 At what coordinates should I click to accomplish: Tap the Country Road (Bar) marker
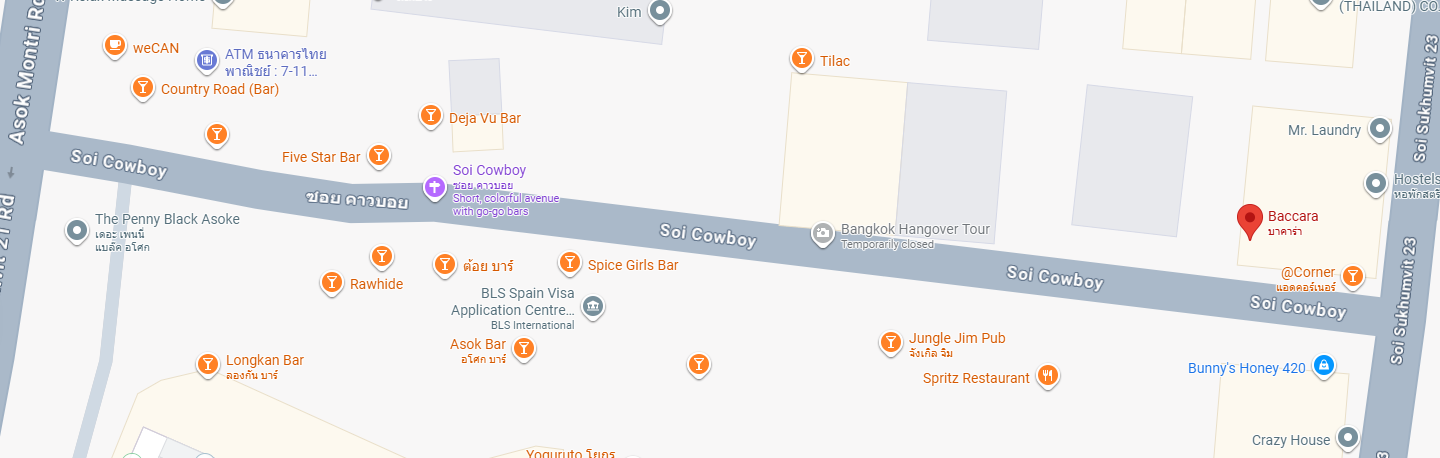tap(143, 88)
